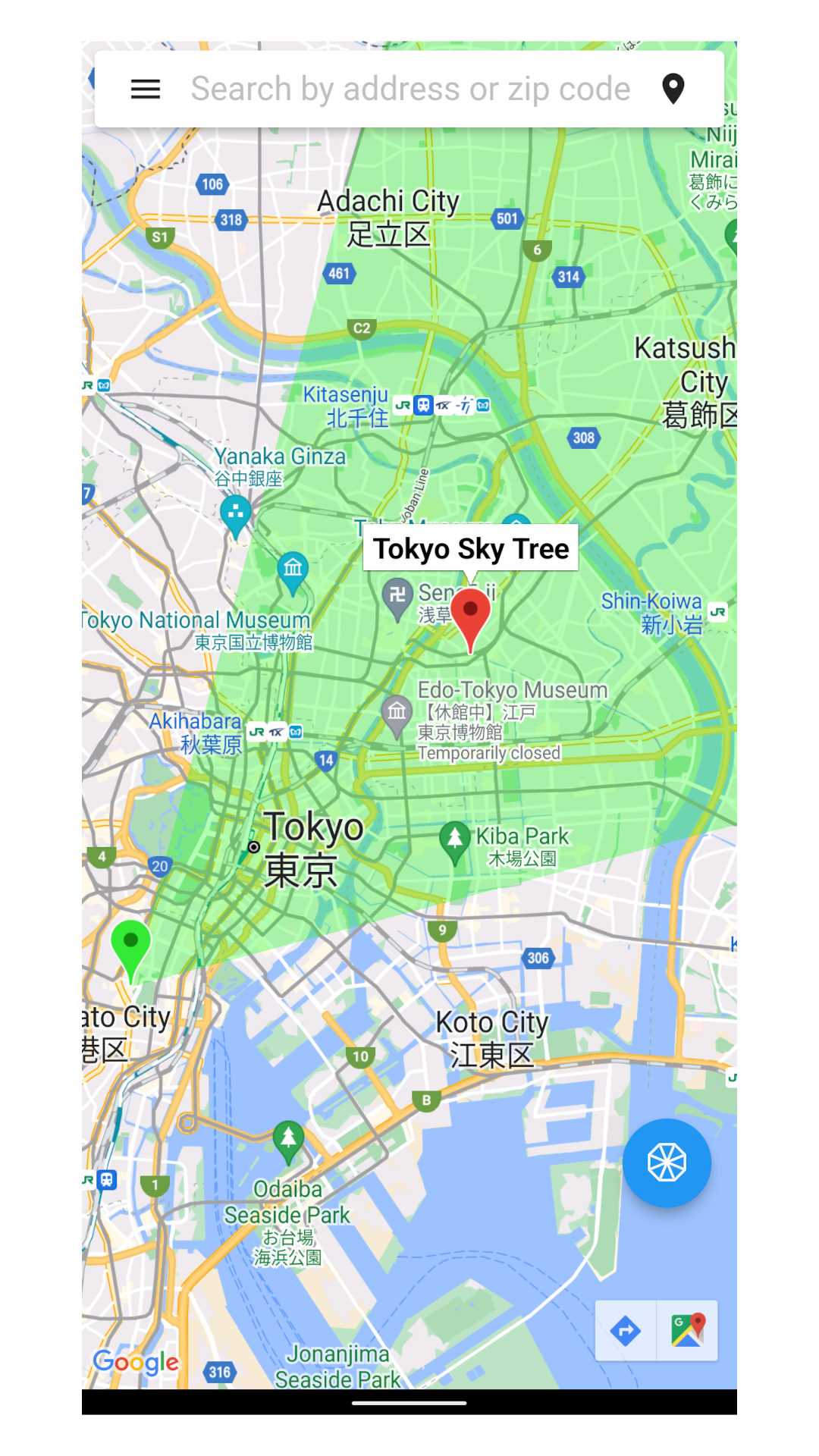Image resolution: width=819 pixels, height=1456 pixels.
Task: Click the JR station icon near Akihabara
Action: pos(258,730)
